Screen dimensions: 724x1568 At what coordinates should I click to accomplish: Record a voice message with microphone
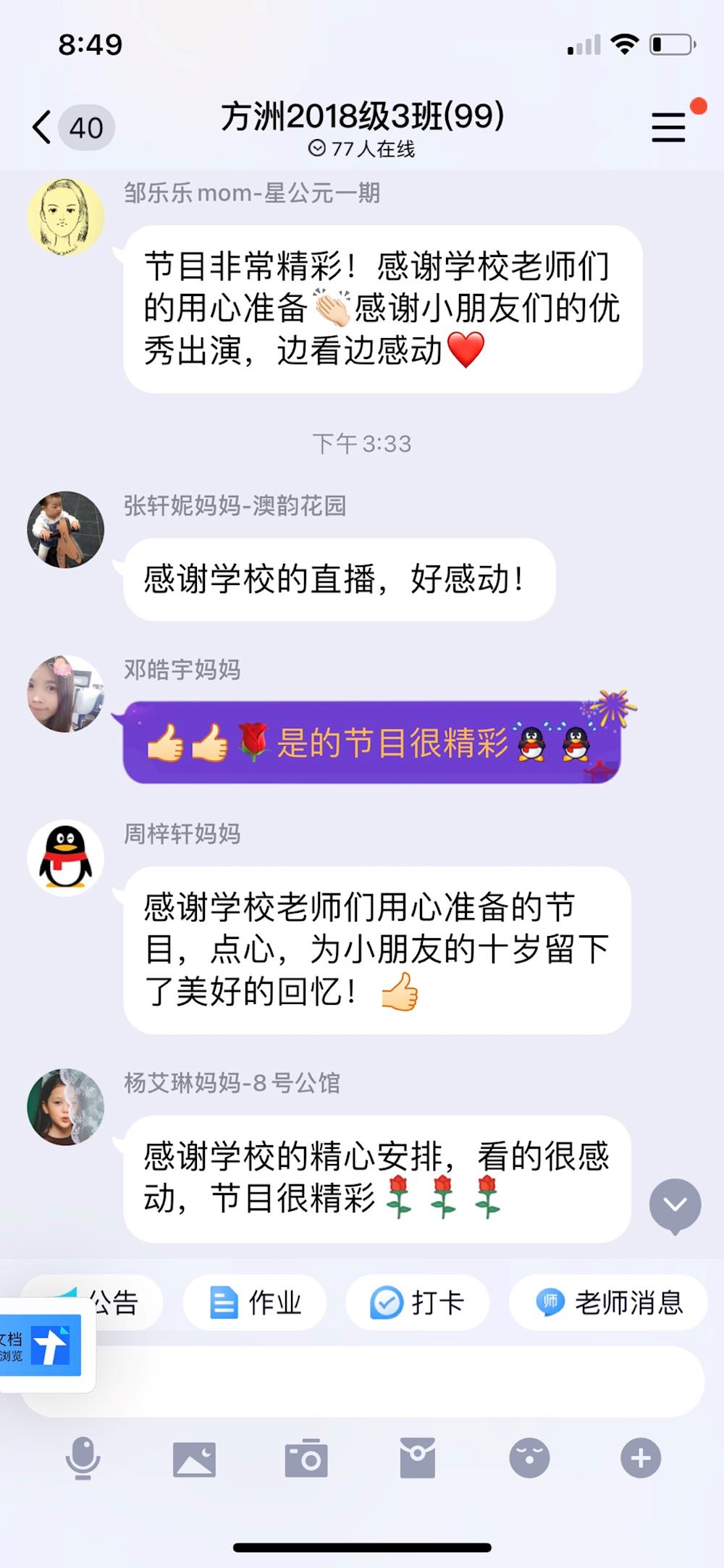[83, 1458]
